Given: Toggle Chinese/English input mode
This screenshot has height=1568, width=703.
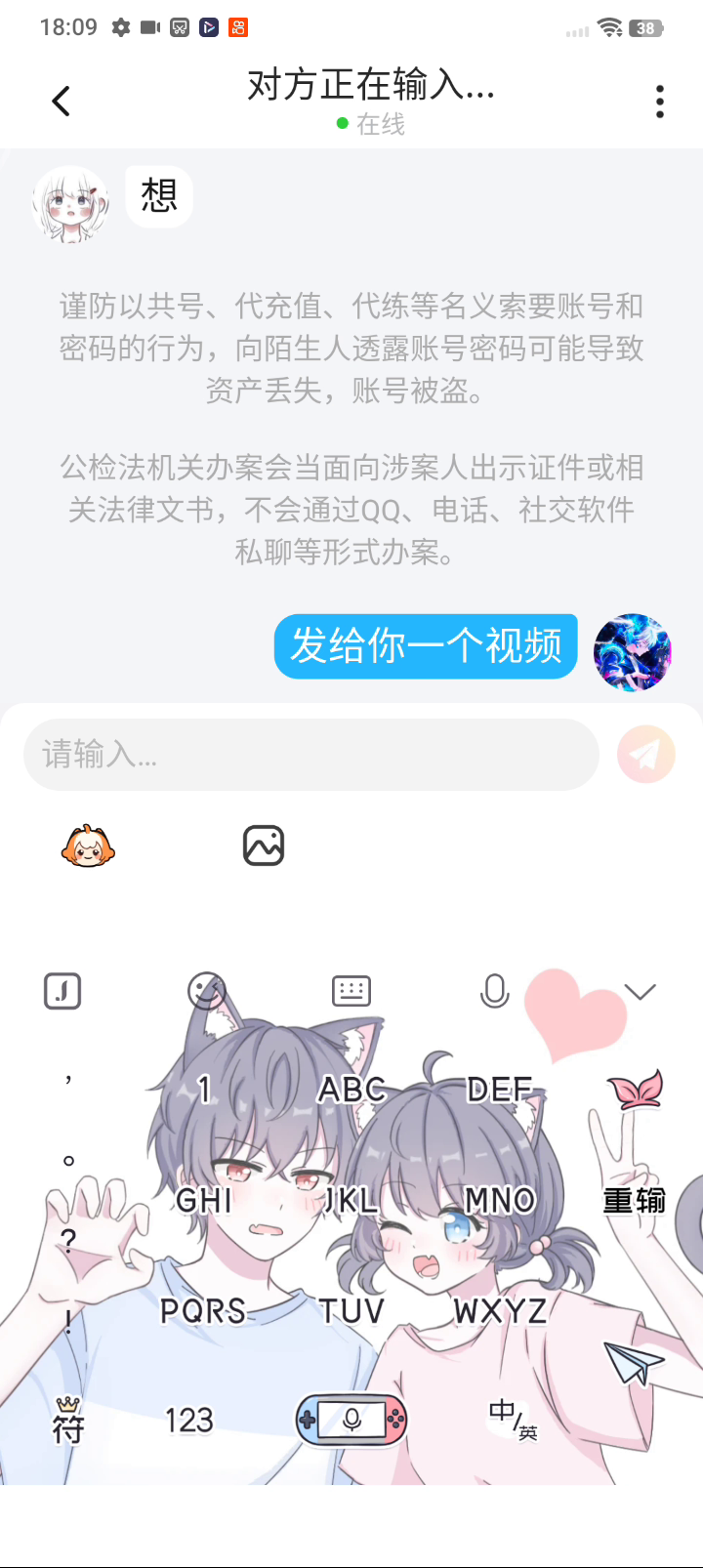Looking at the screenshot, I should click(514, 1420).
